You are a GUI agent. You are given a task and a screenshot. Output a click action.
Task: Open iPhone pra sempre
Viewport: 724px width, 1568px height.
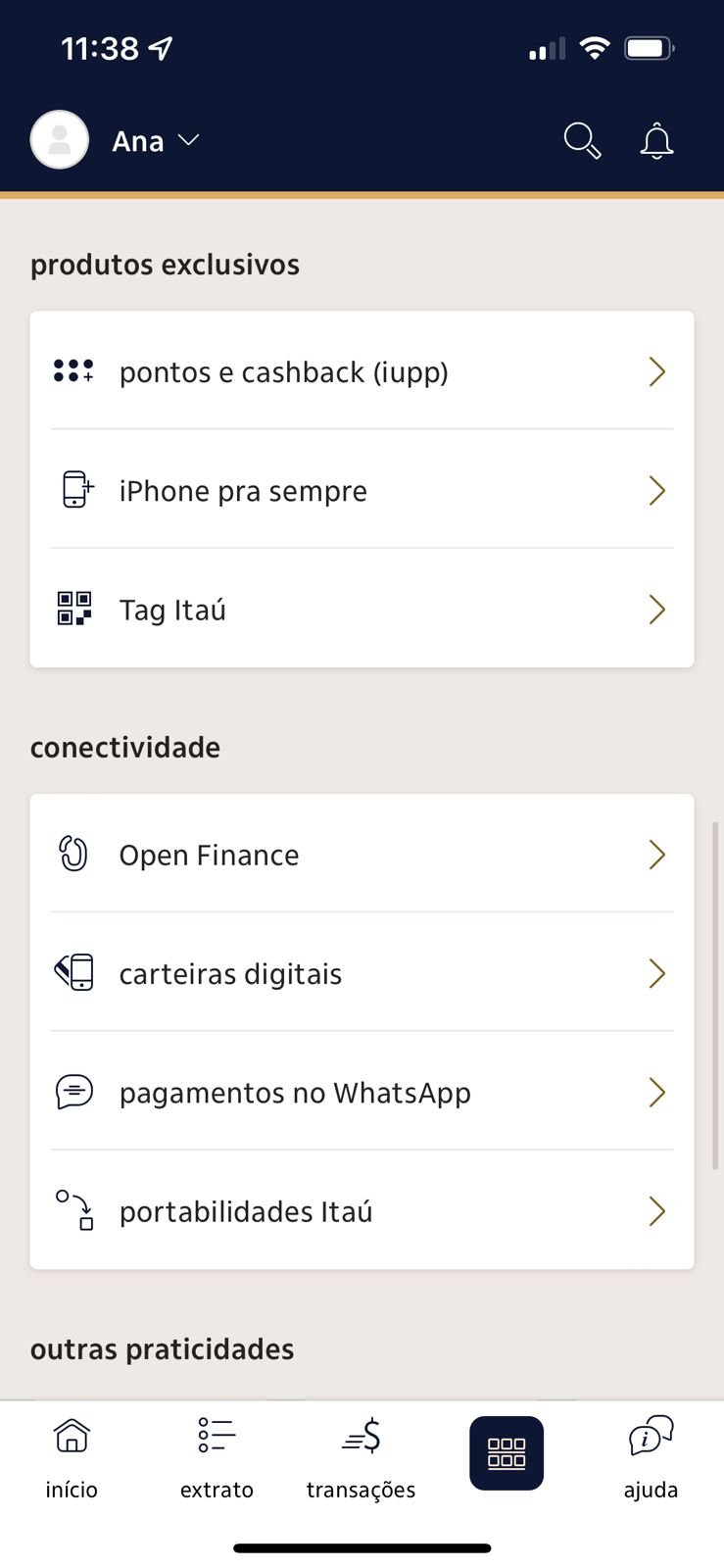pyautogui.click(x=362, y=490)
